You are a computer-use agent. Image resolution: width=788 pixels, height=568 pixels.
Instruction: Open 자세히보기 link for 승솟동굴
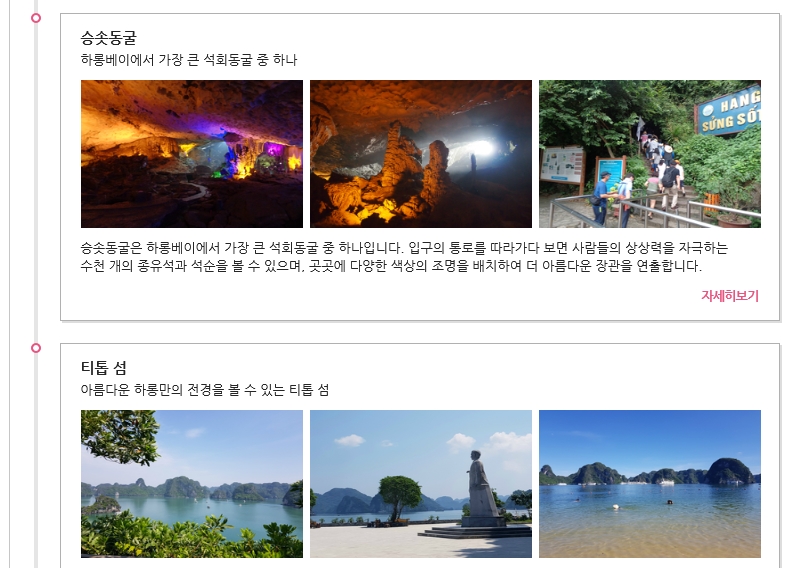tap(729, 296)
